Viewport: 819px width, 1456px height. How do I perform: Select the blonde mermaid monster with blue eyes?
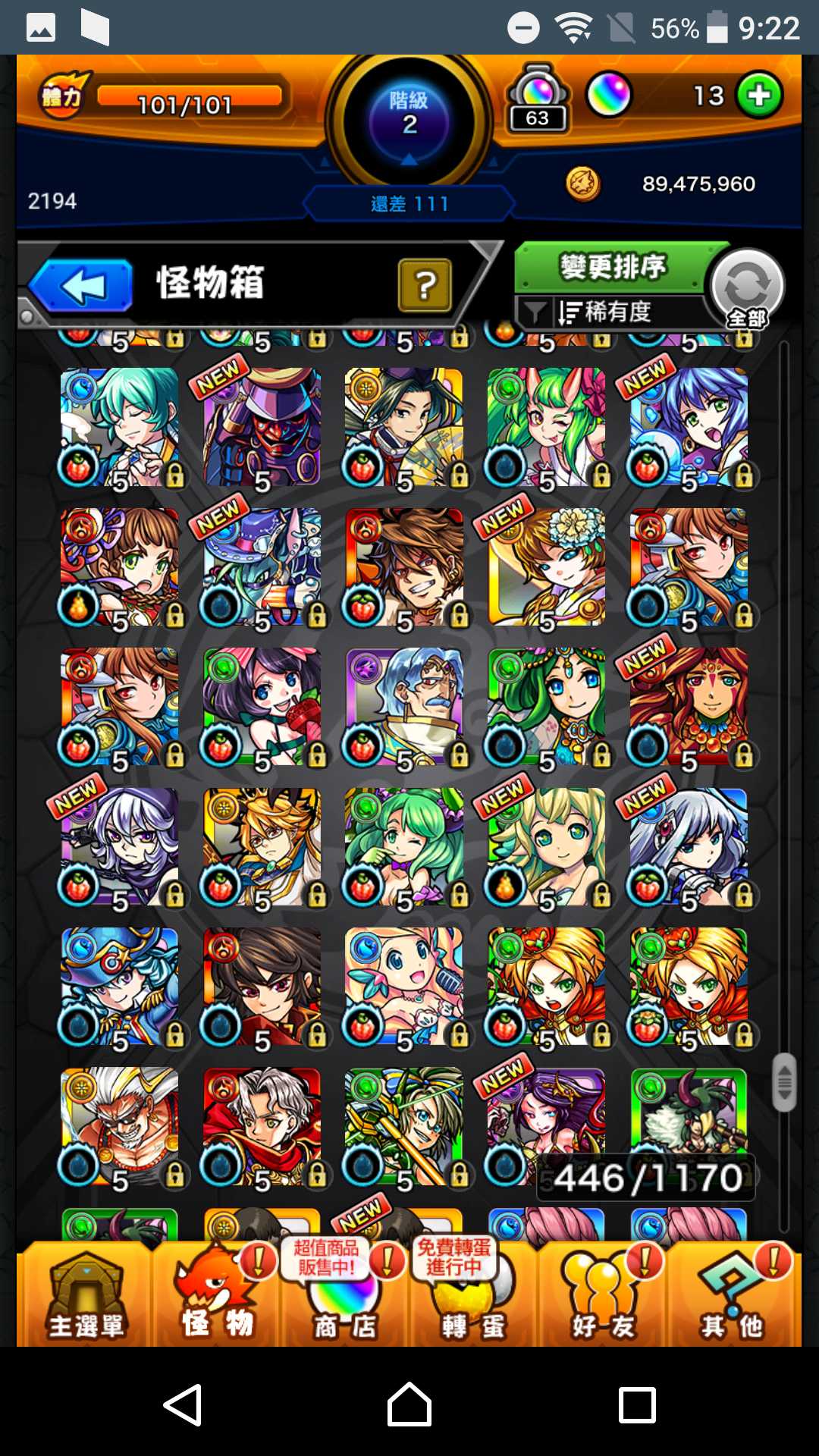click(x=403, y=986)
